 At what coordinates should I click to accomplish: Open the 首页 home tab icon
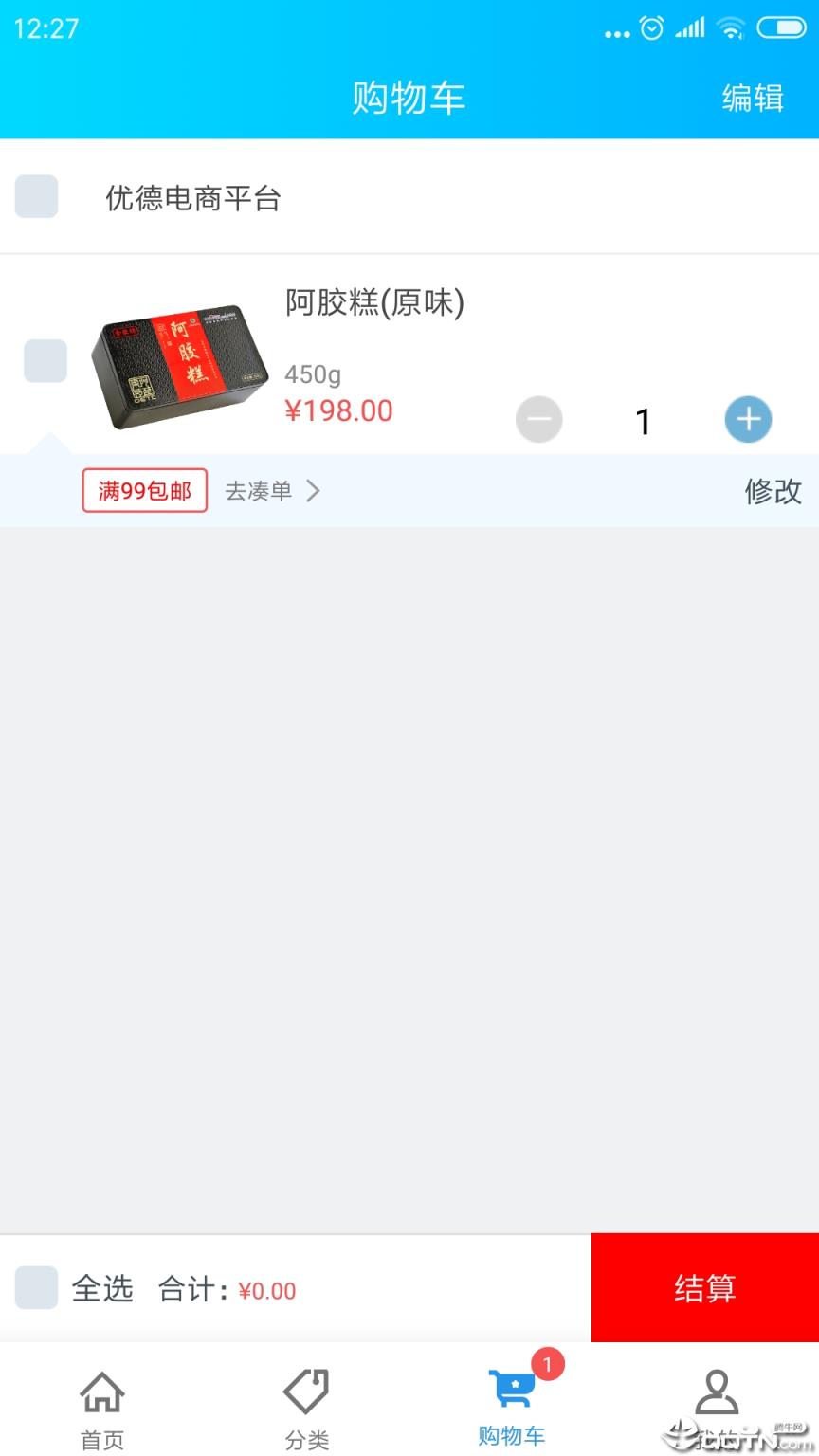101,1392
